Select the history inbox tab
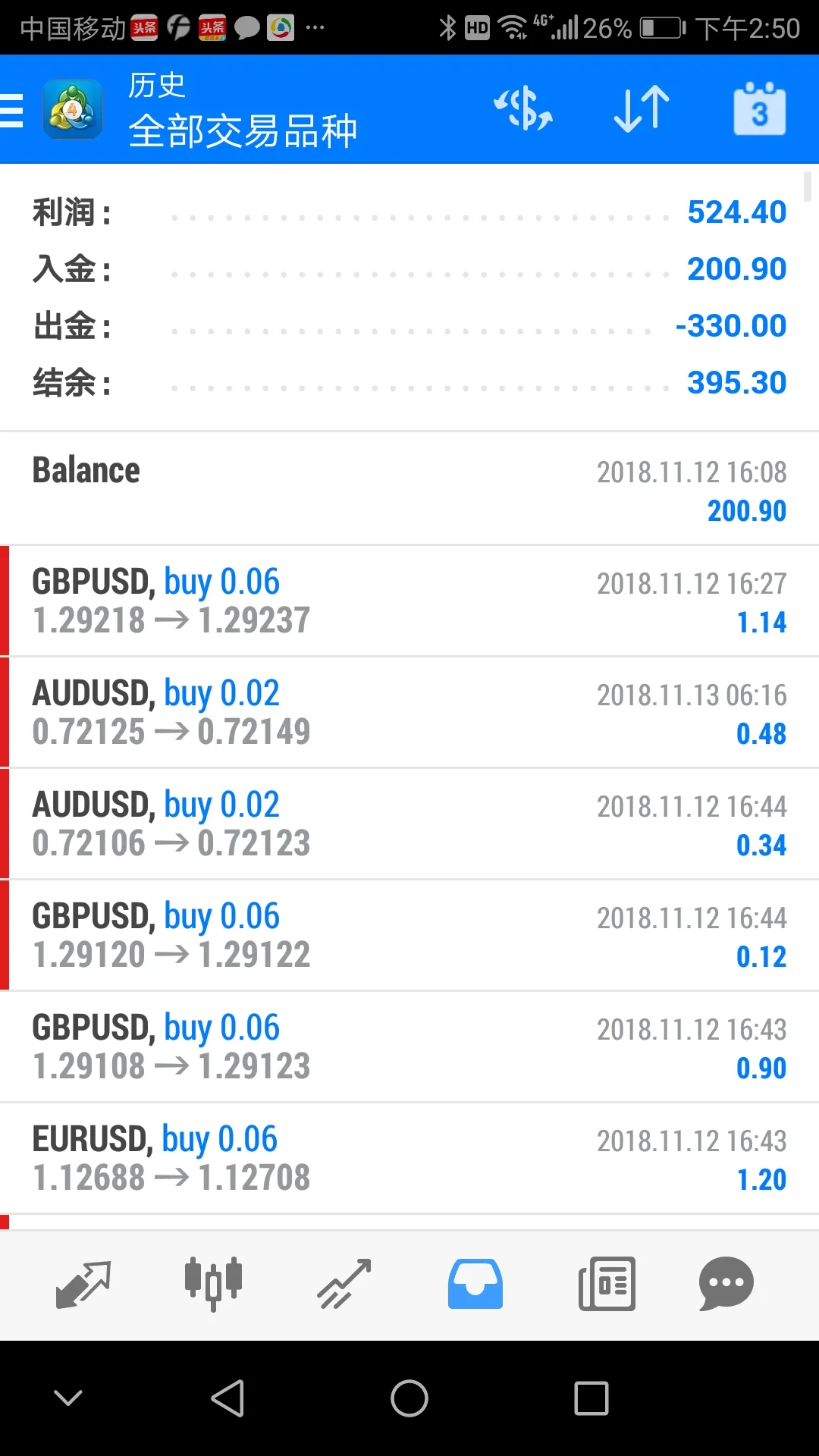The image size is (819, 1456). [x=475, y=1285]
